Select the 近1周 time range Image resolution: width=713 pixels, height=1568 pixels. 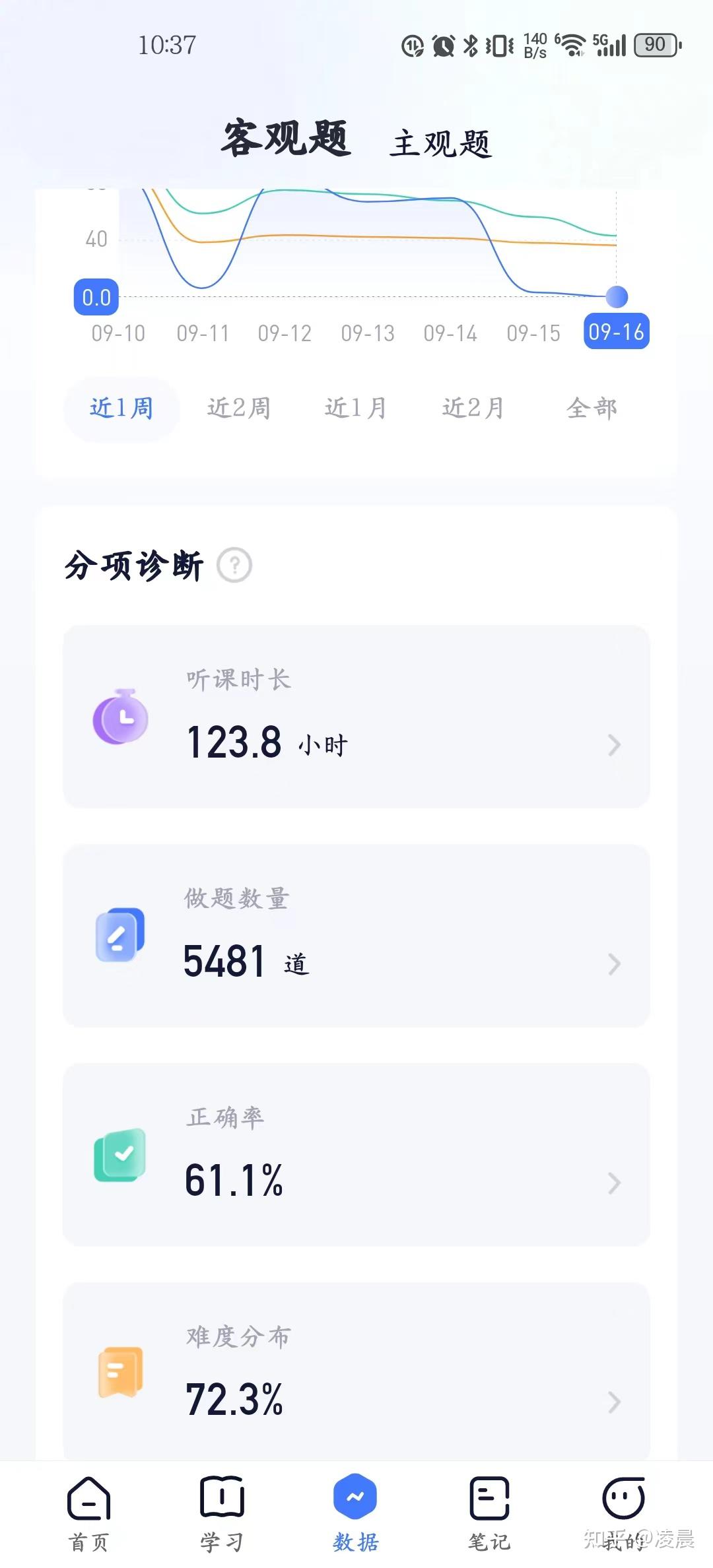tap(121, 408)
